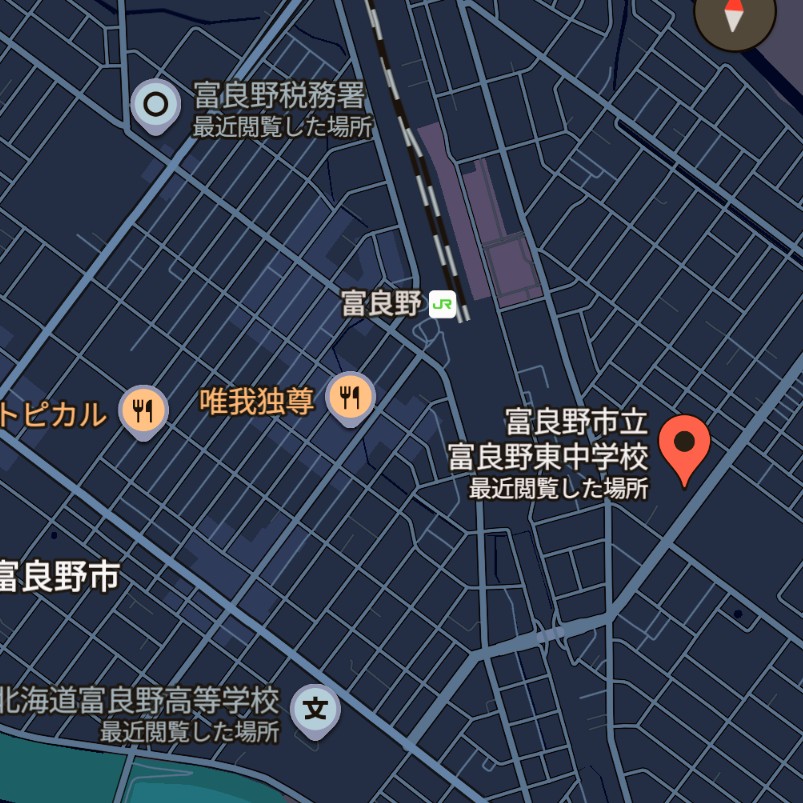803x803 pixels.
Task: Open the トピカル restaurant pin
Action: point(144,408)
